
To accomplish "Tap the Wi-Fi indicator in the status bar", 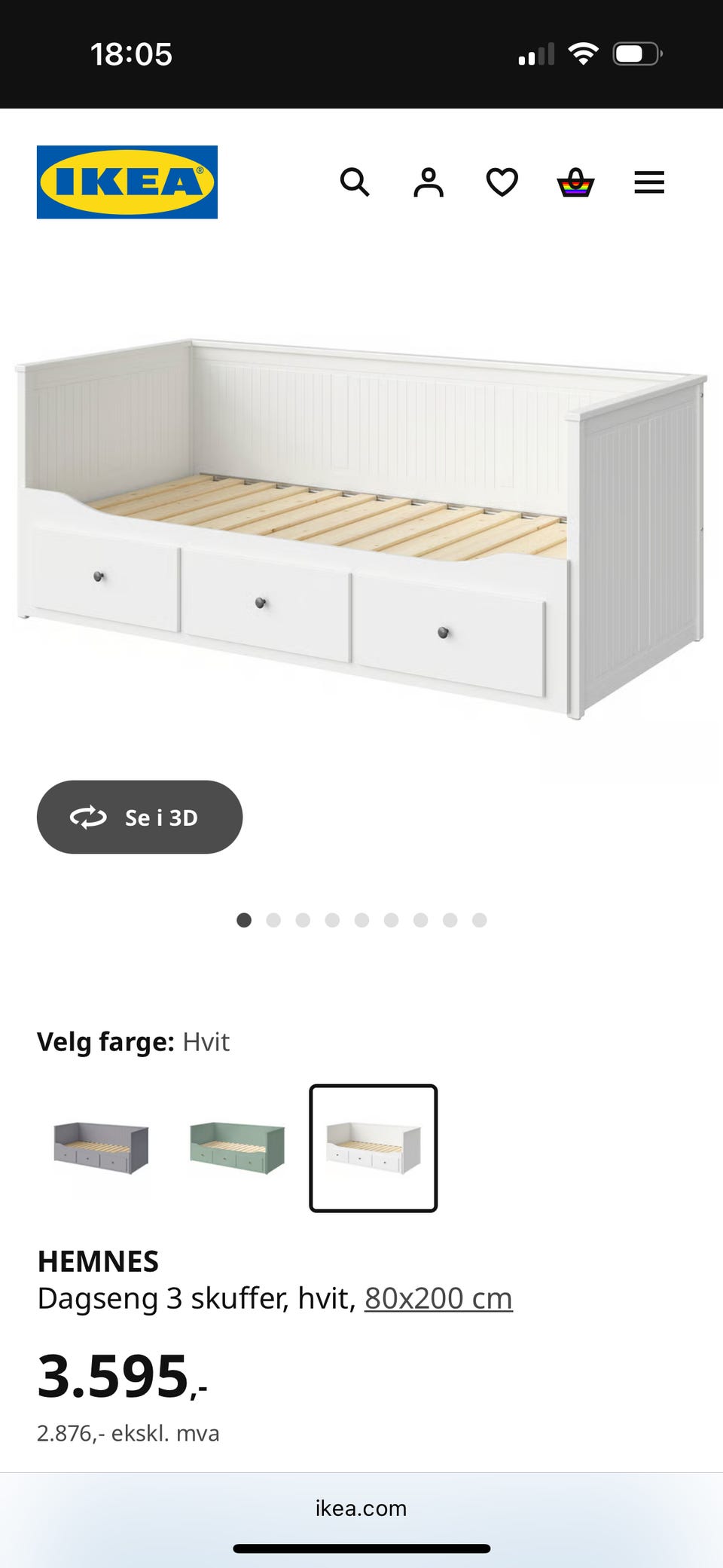I will 584,53.
